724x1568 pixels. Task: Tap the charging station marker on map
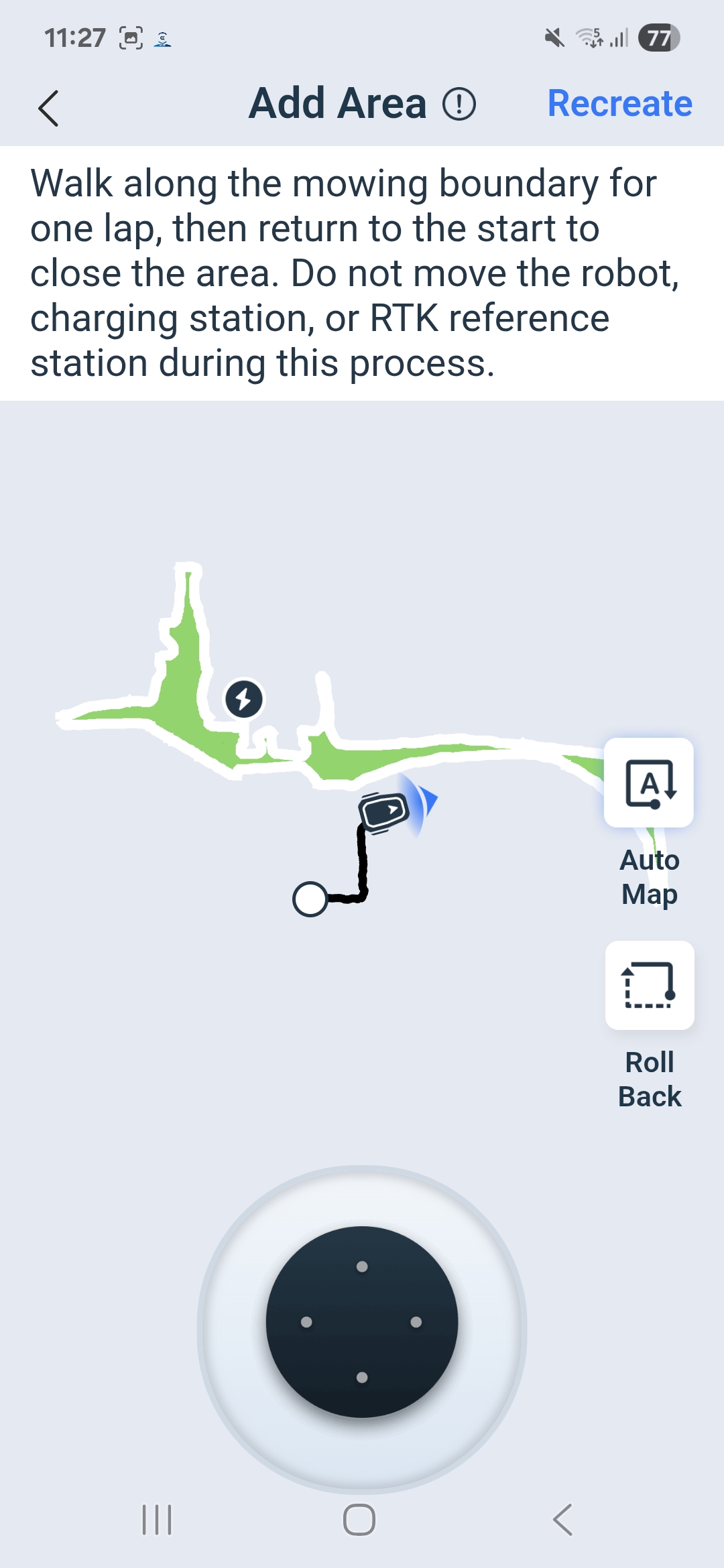[x=243, y=699]
